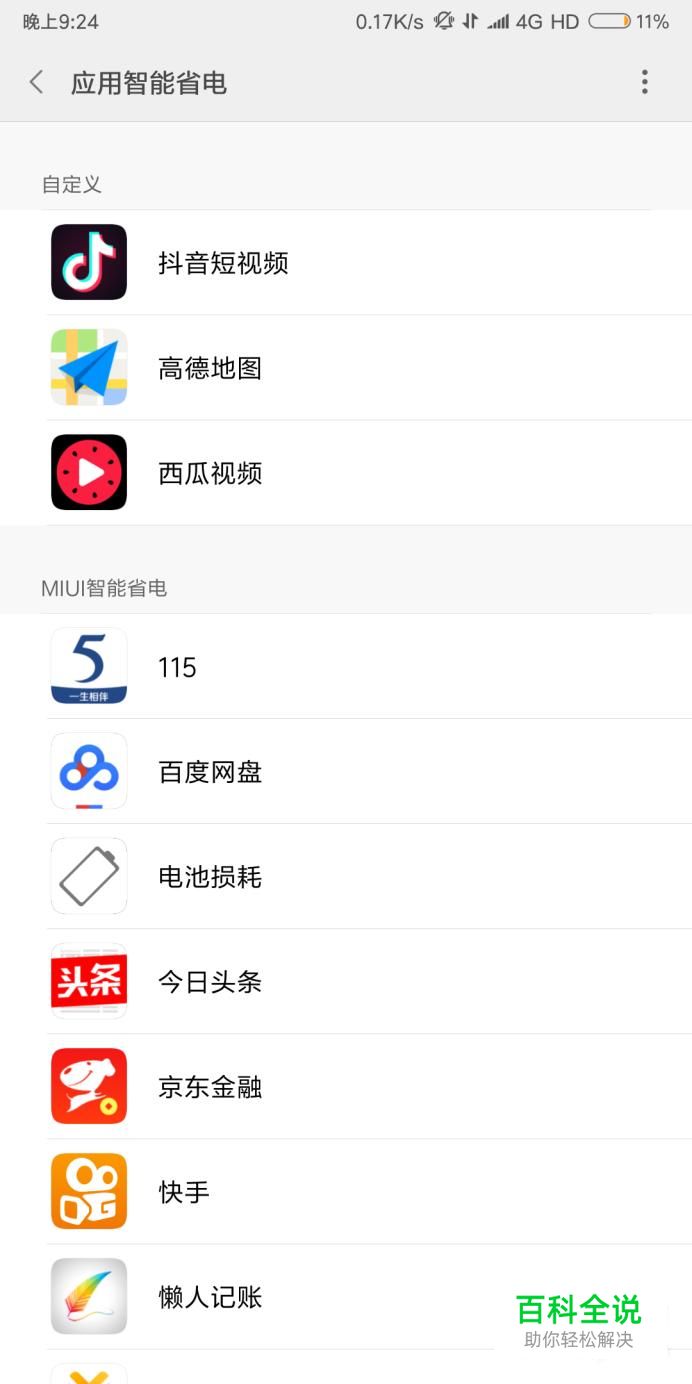Select the 高德地图 row
The width and height of the screenshot is (692, 1384).
pyautogui.click(x=346, y=367)
